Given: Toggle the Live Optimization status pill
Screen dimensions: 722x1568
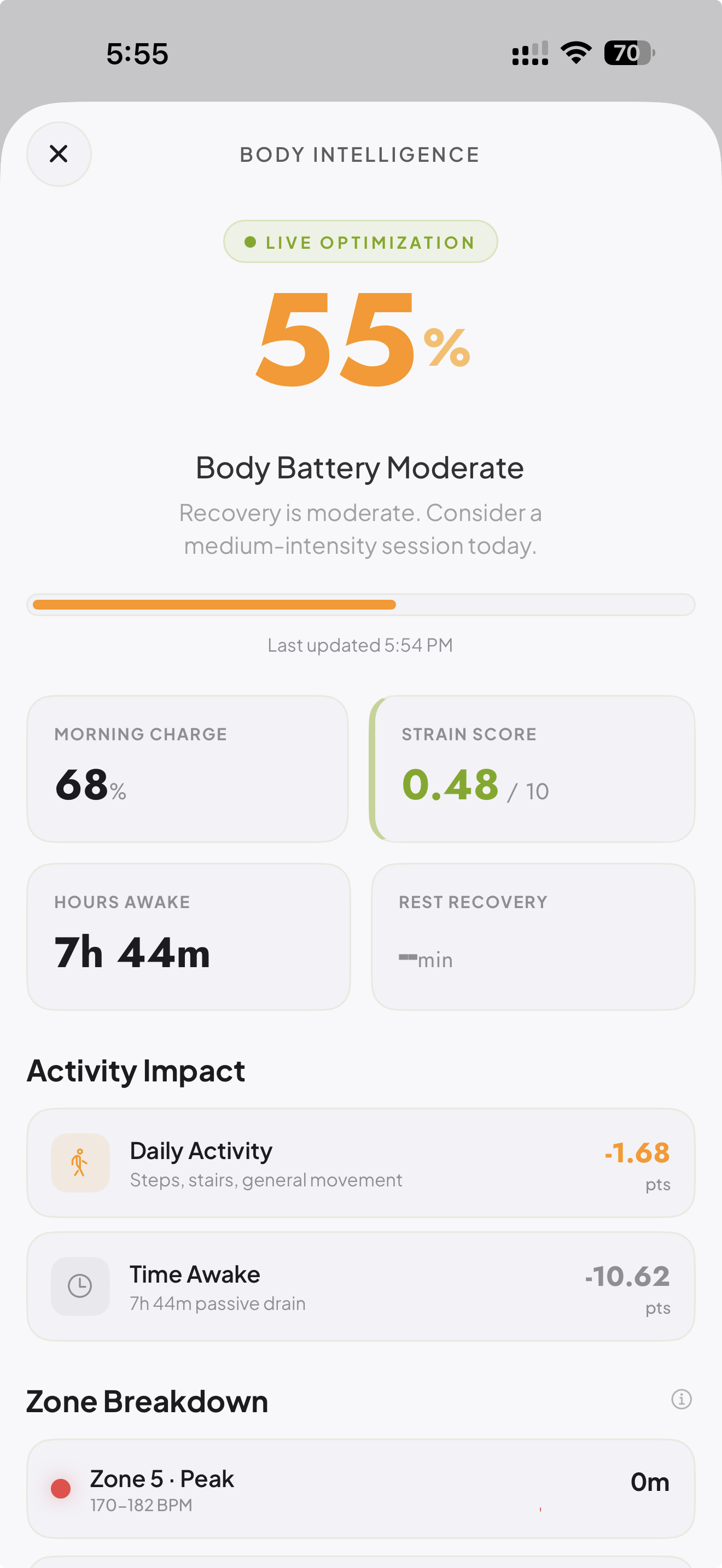Looking at the screenshot, I should (x=360, y=242).
